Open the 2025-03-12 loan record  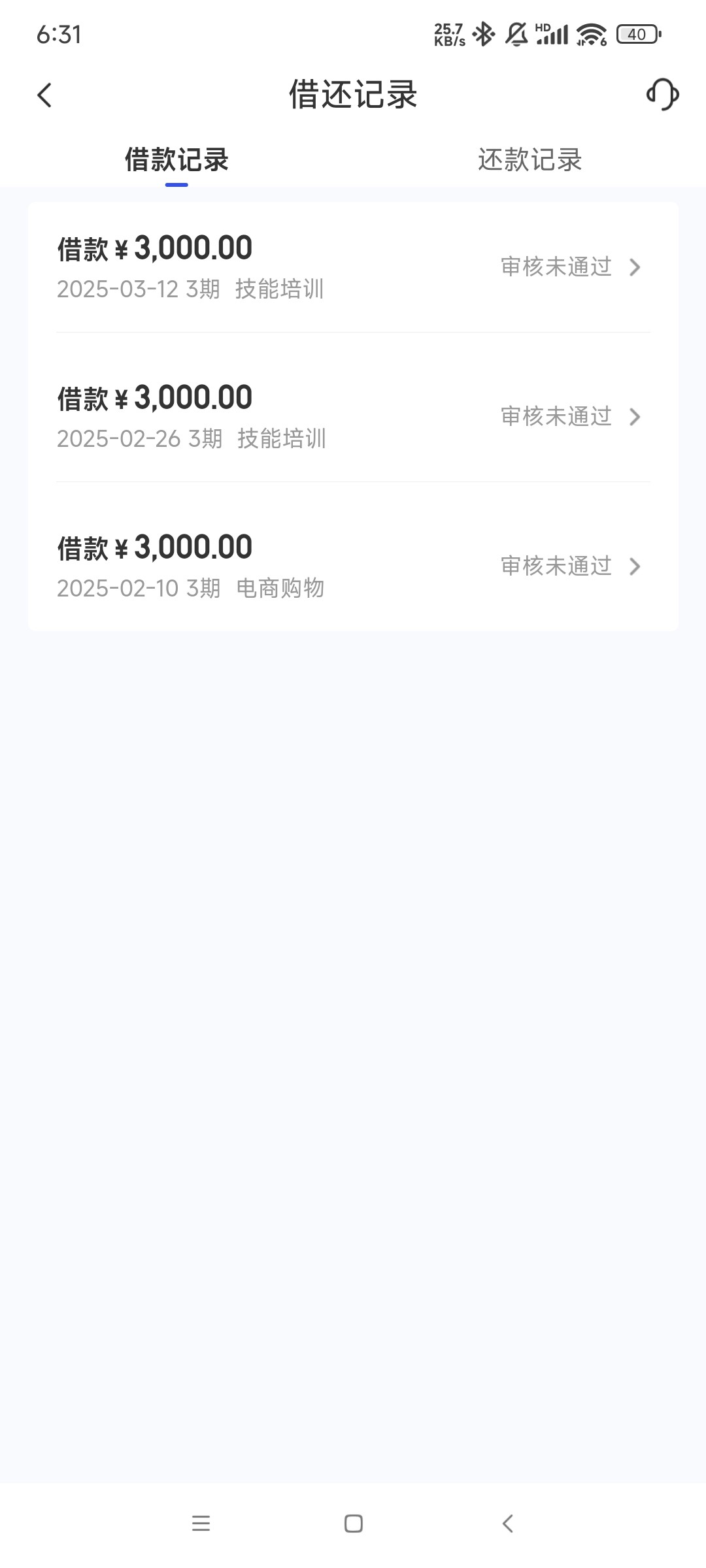353,267
